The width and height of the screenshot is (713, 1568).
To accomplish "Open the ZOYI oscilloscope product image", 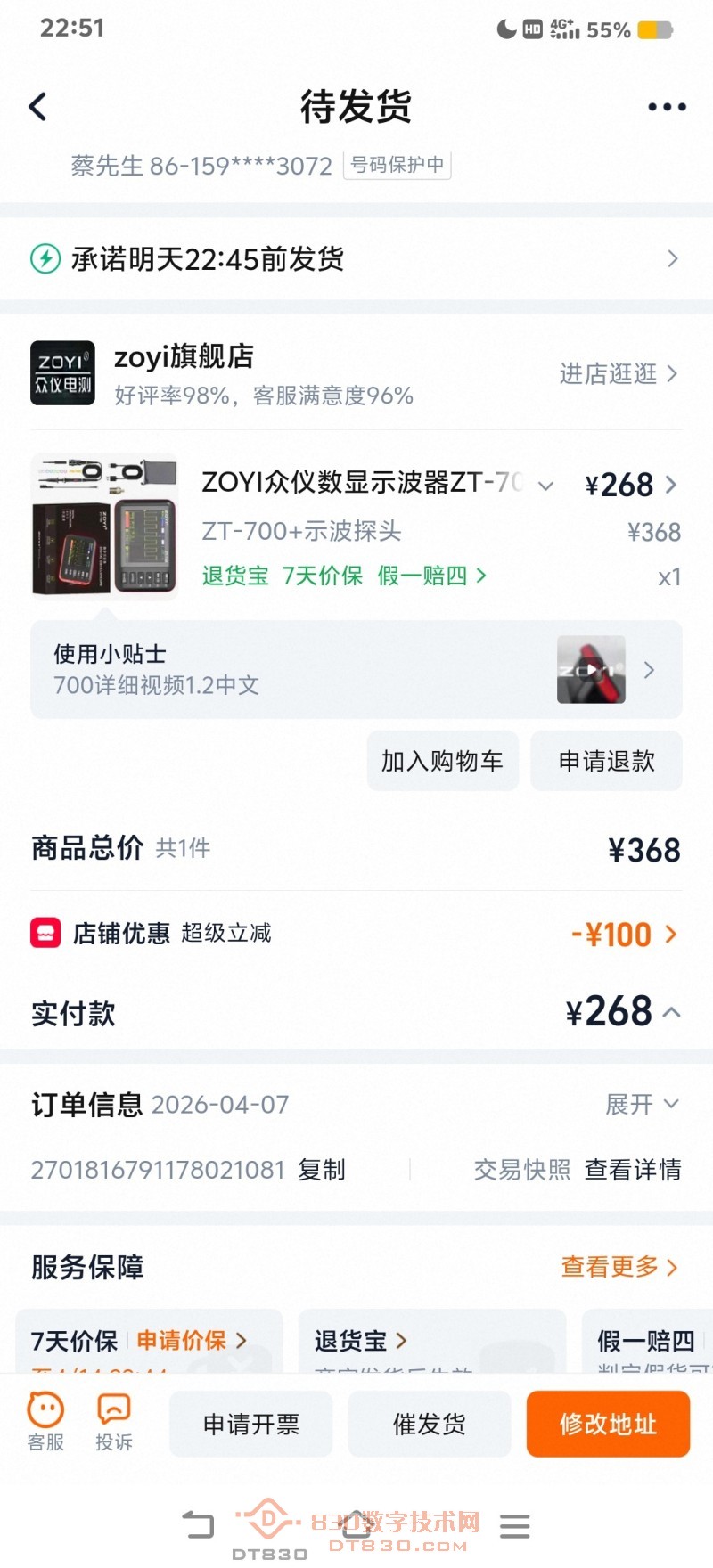I will (105, 526).
